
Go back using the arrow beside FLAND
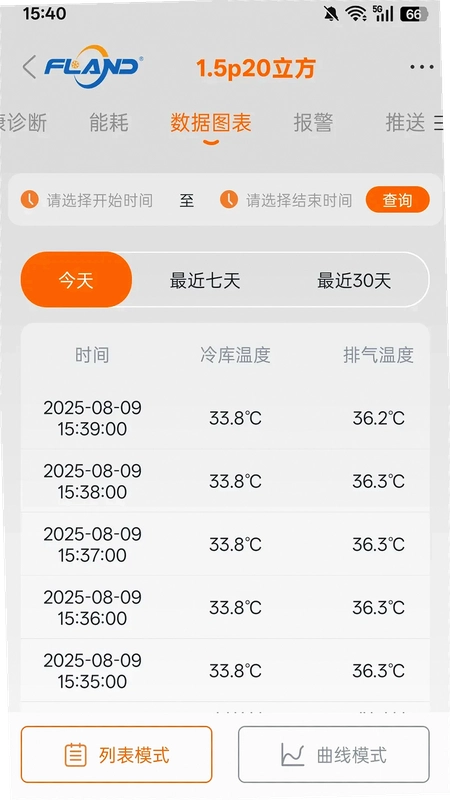[x=29, y=67]
